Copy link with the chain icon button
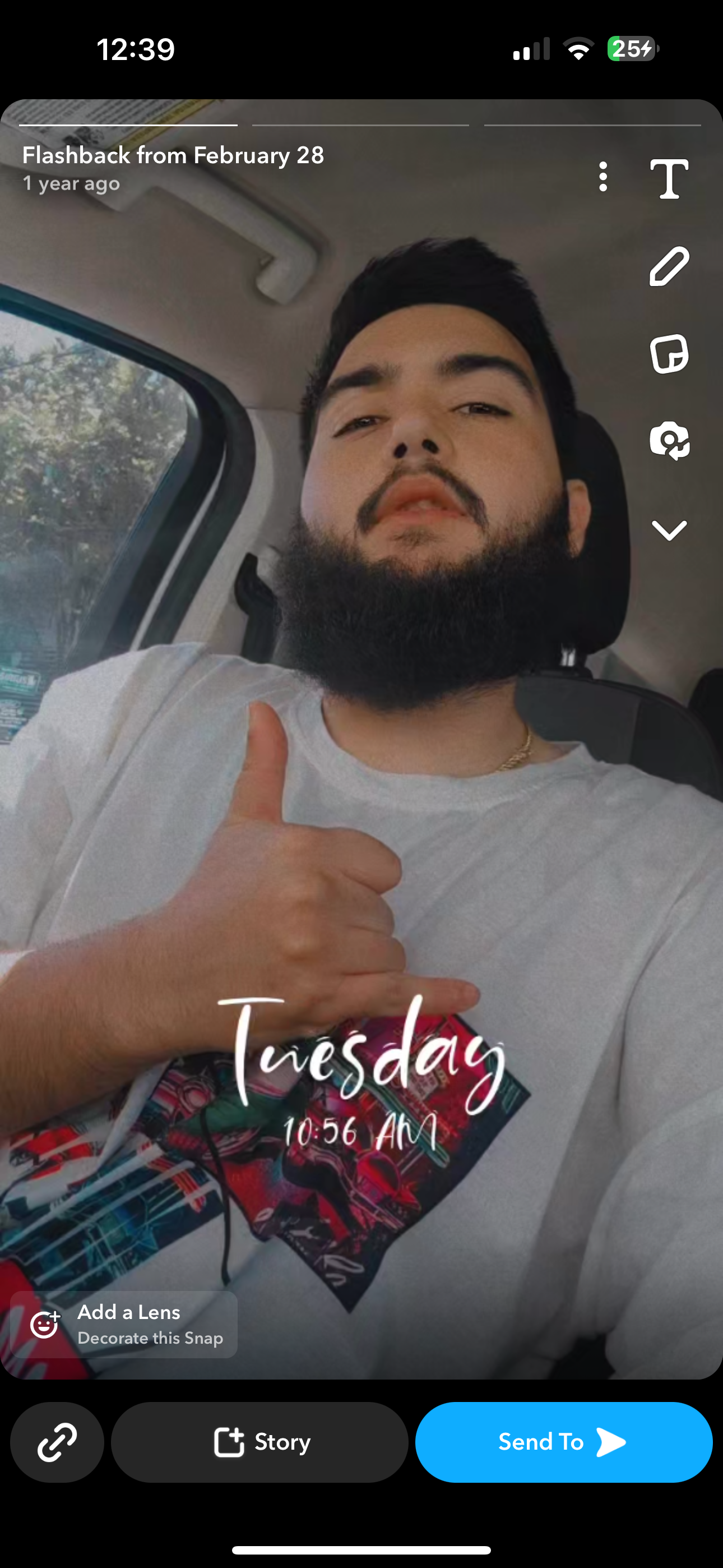Image resolution: width=723 pixels, height=1568 pixels. pos(57,1442)
